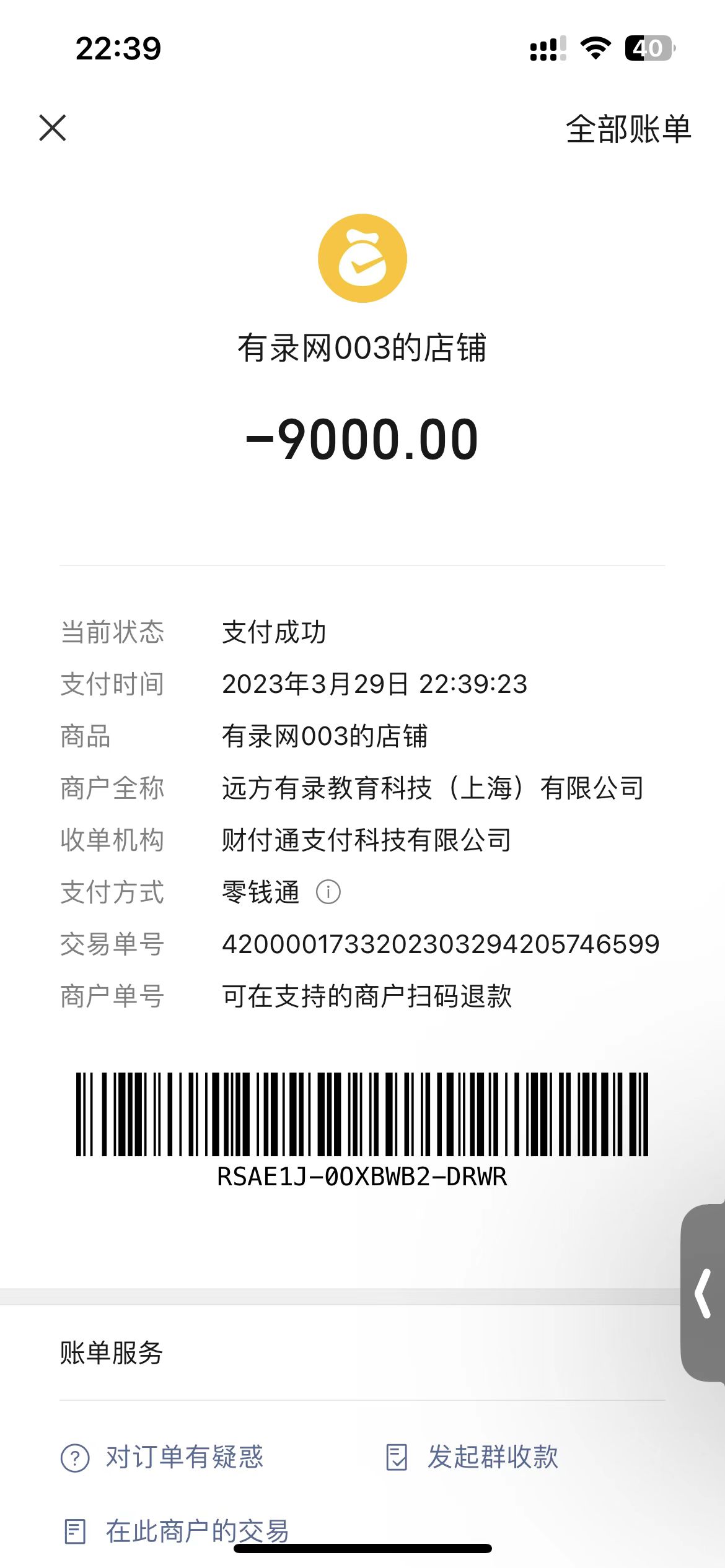Close the payment detail page
The image size is (725, 1568).
(x=53, y=128)
